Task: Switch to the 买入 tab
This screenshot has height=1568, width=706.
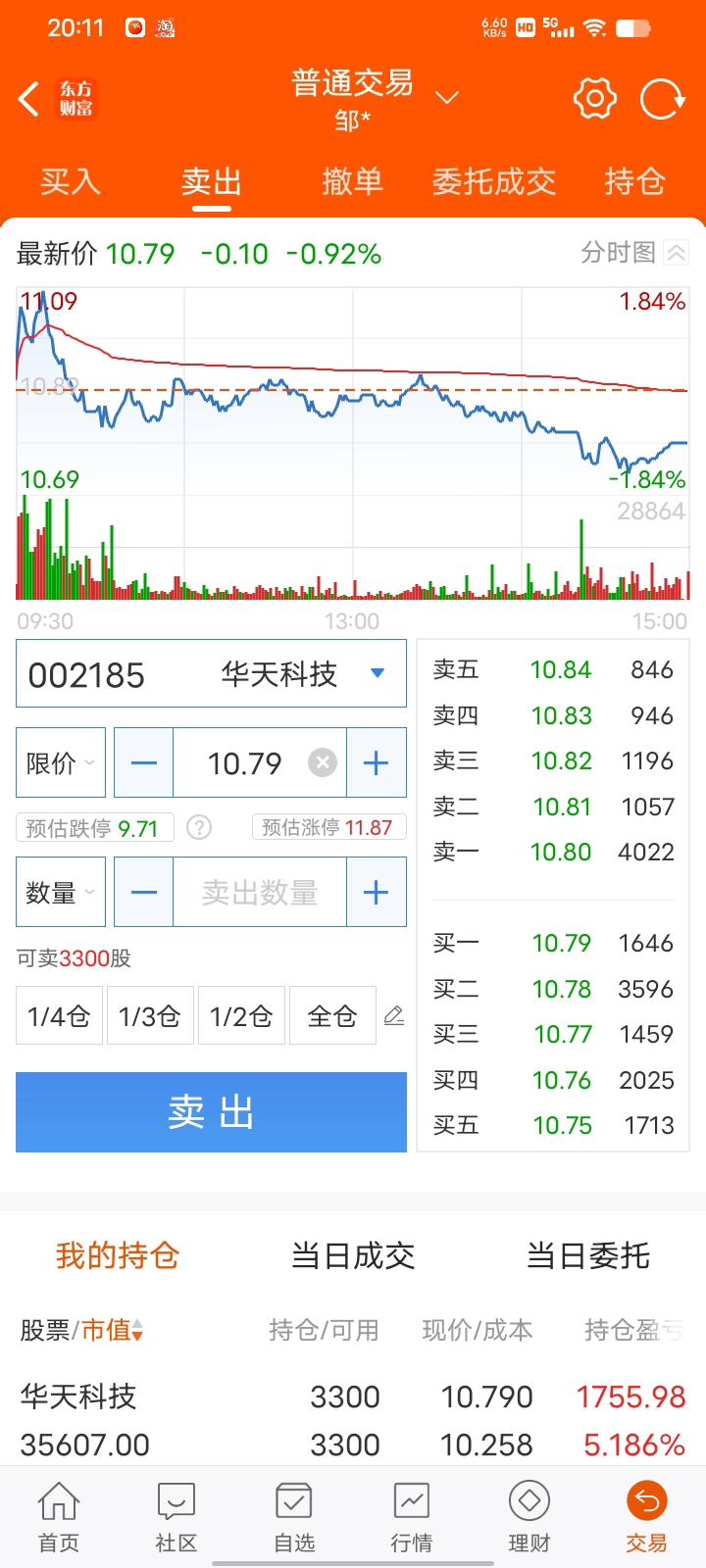Action: click(x=71, y=181)
